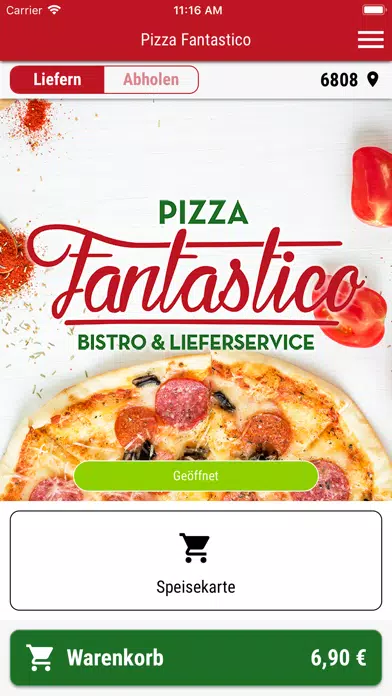Change the delivery postcode 6808
The height and width of the screenshot is (696, 392).
pos(349,80)
